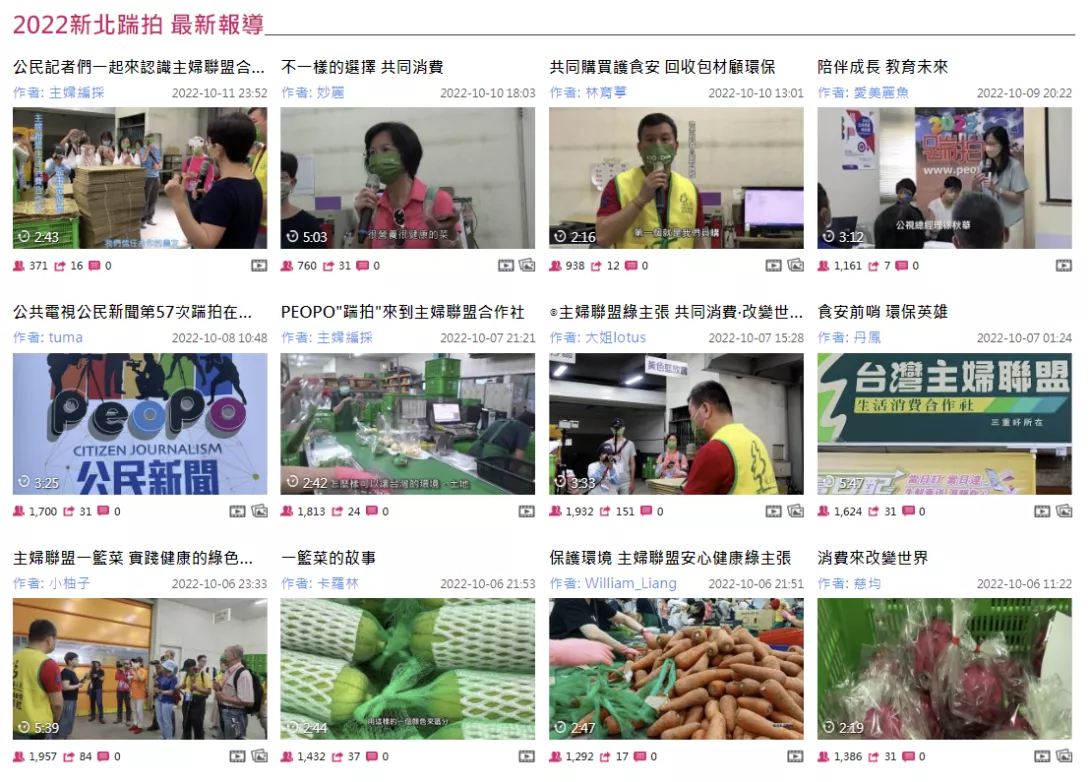Viewport: 1090px width, 782px height.
Task: Visit author 愛美麗魚's profile
Action: [881, 92]
